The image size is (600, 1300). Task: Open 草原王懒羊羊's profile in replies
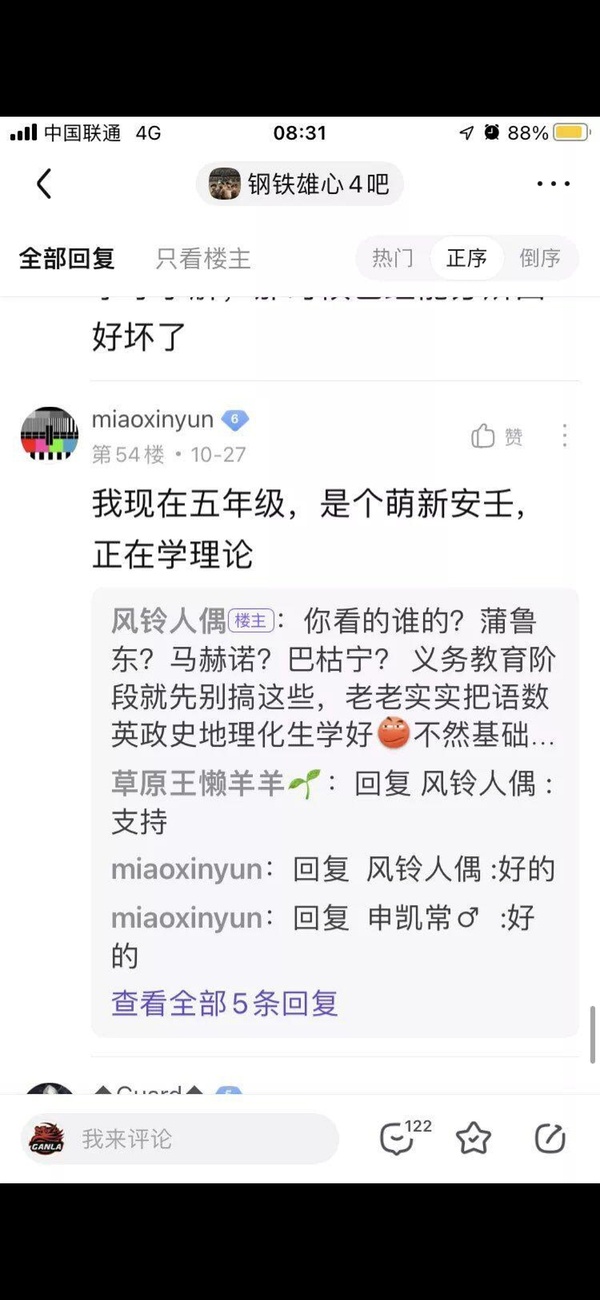198,783
